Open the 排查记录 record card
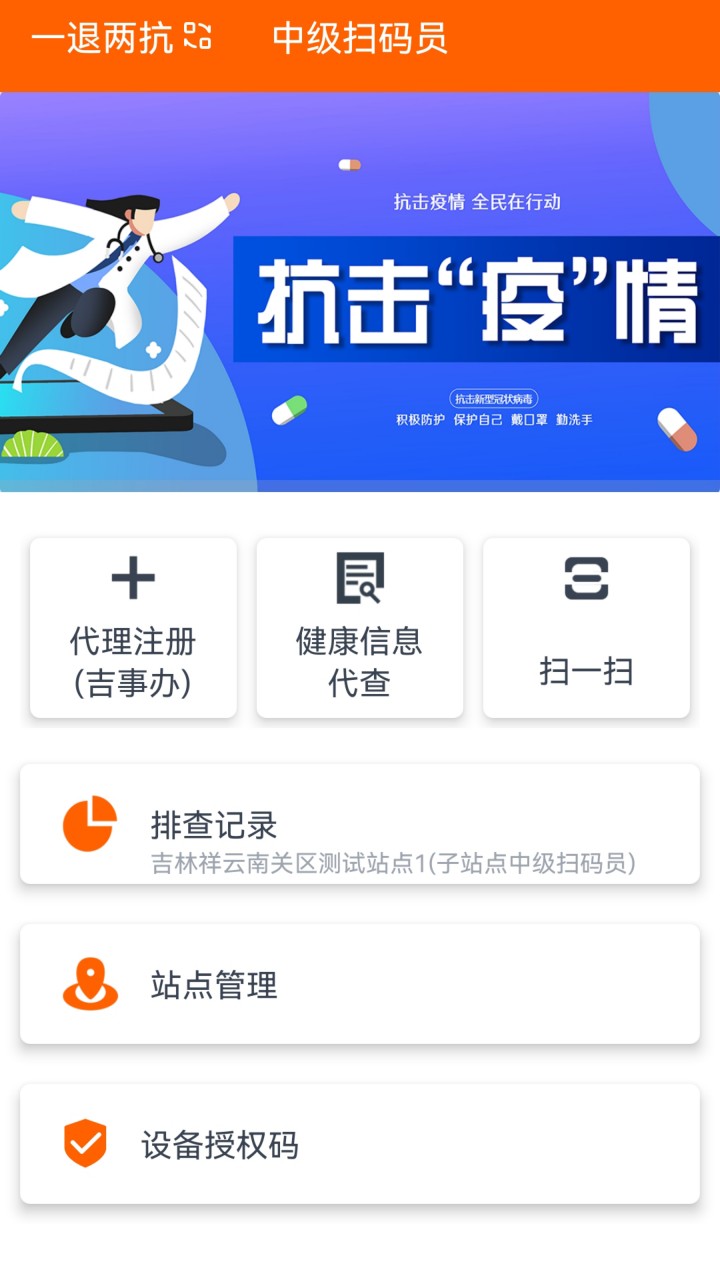This screenshot has width=720, height=1280. 360,824
